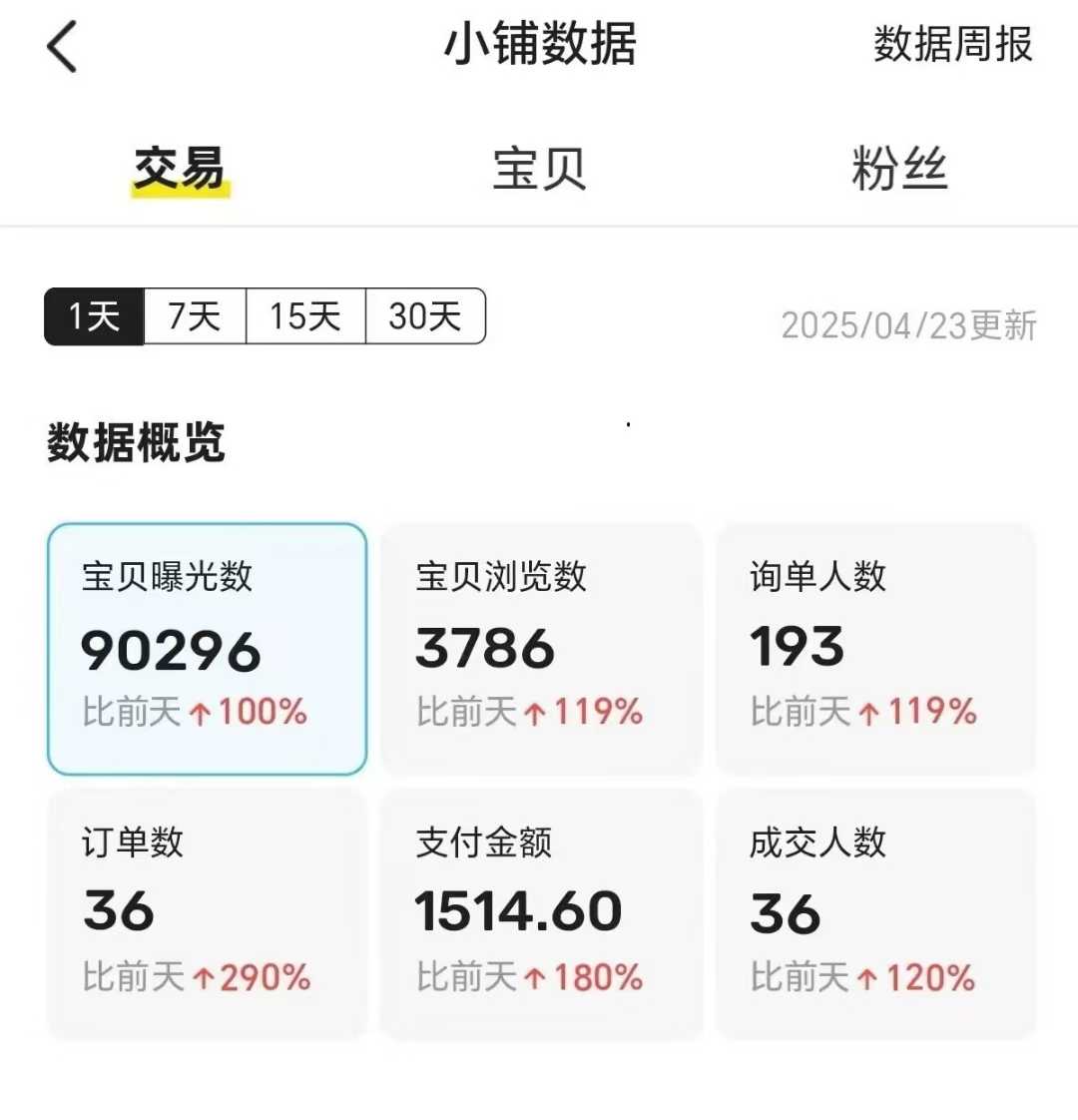Viewport: 1078px width, 1120px height.
Task: Select the 15天 time range
Action: pos(306,316)
